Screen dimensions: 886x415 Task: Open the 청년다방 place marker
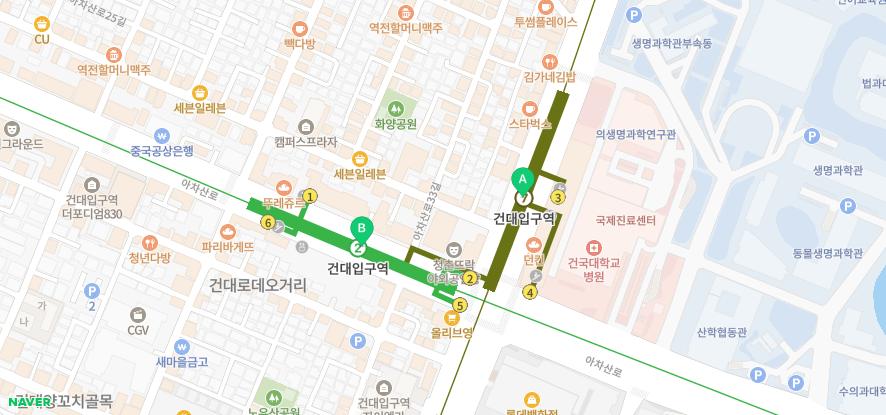pos(150,242)
